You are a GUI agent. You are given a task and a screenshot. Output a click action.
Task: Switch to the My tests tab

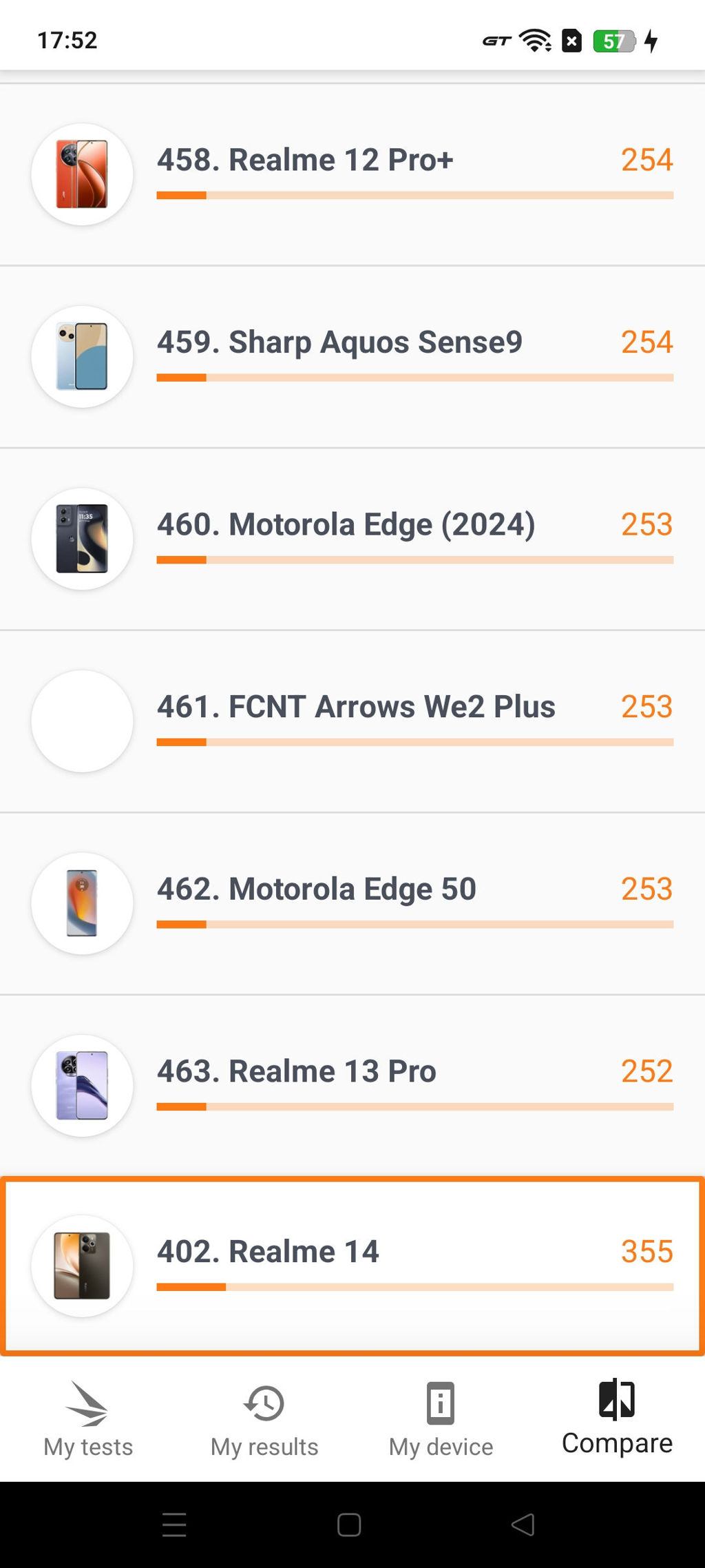coord(88,1419)
